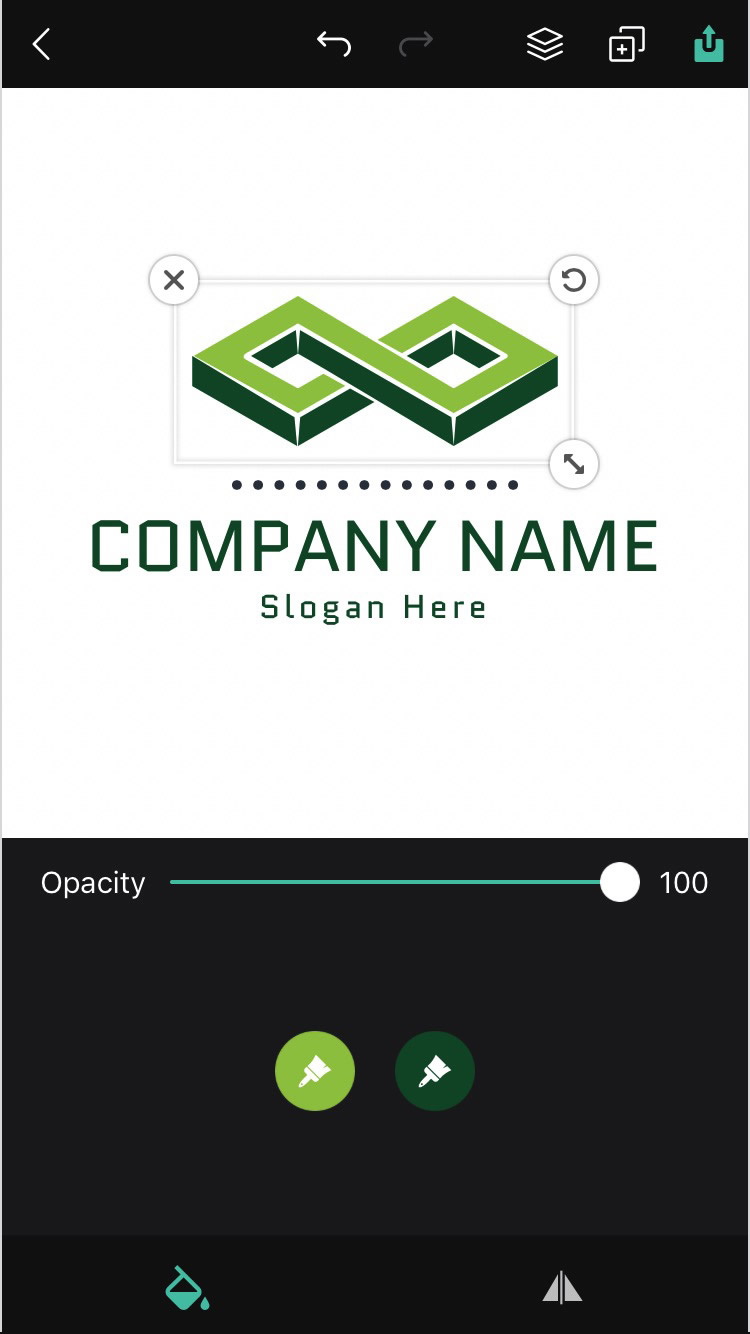Tap the opacity slider handle
The width and height of the screenshot is (750, 1334).
(620, 882)
